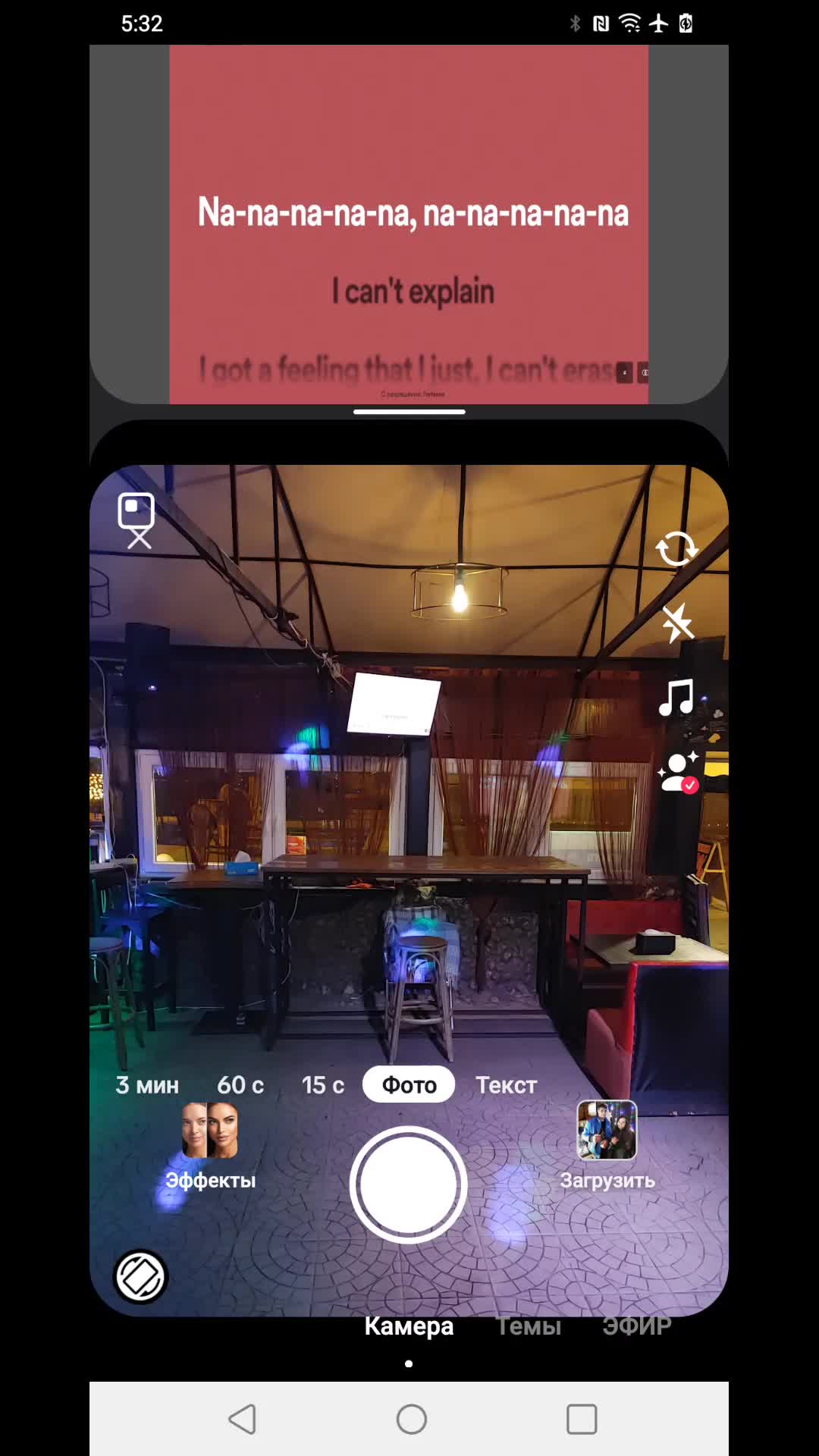Add music via the note icon
This screenshot has height=1456, width=819.
(x=676, y=698)
